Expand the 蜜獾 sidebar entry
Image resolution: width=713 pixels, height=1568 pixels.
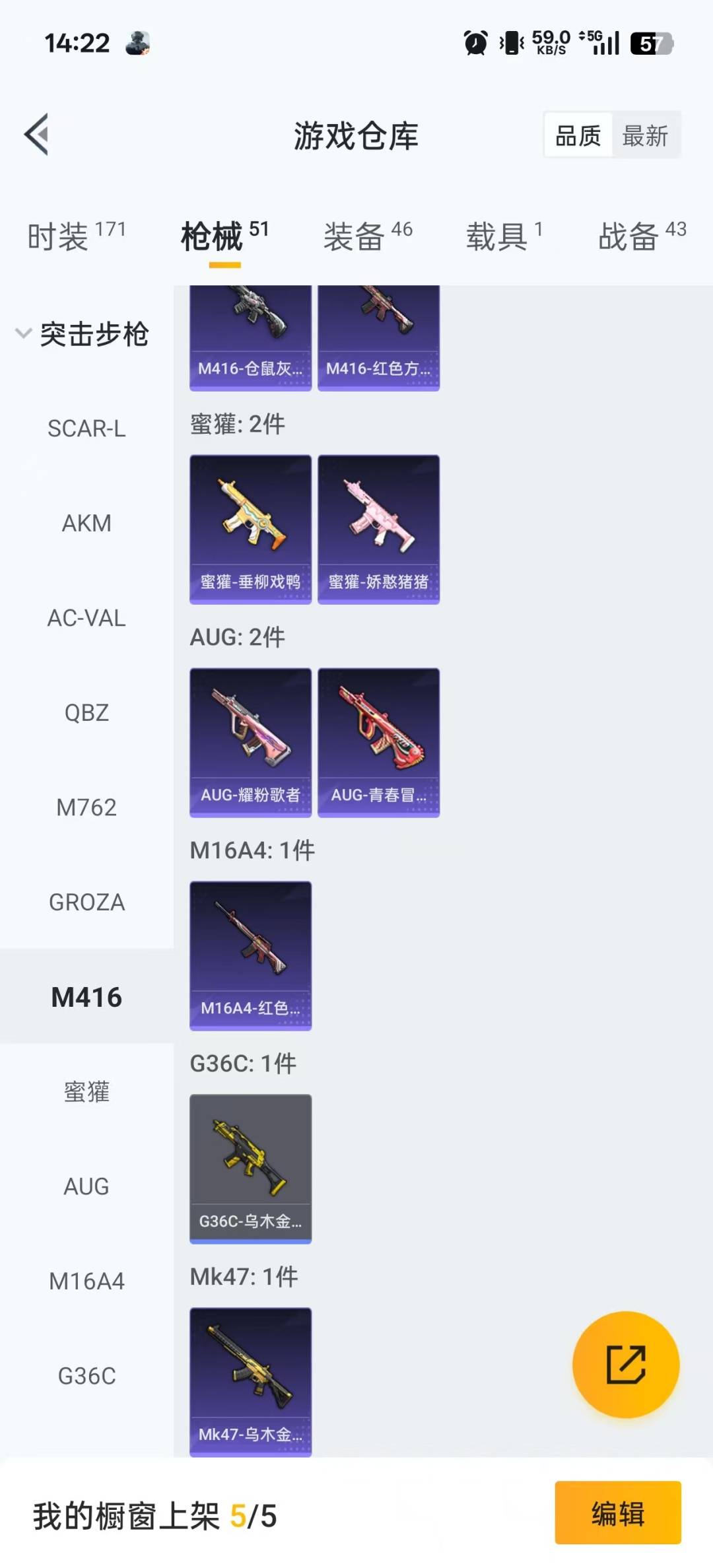coord(86,1093)
